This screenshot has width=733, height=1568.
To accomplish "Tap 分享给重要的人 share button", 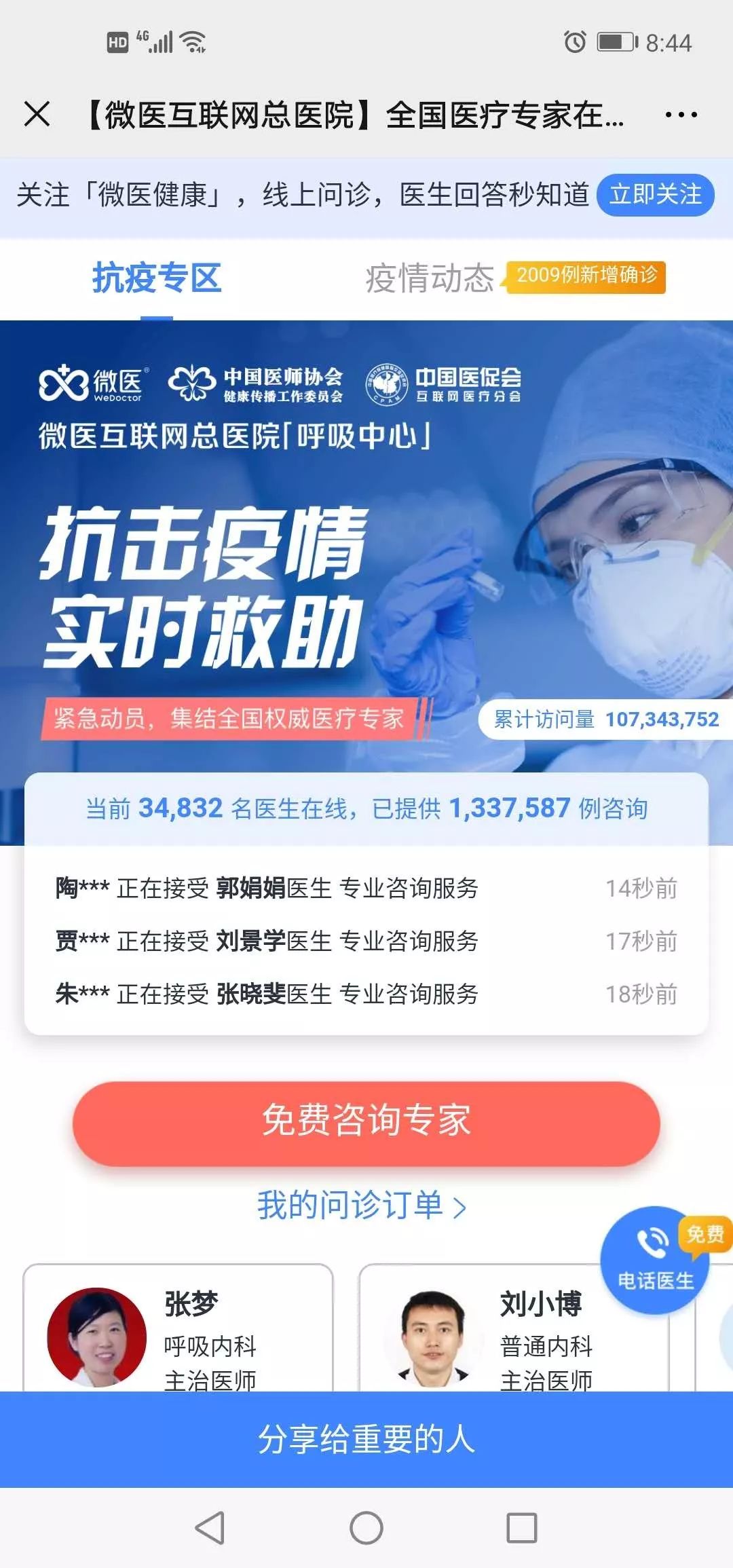I will pos(366,1439).
